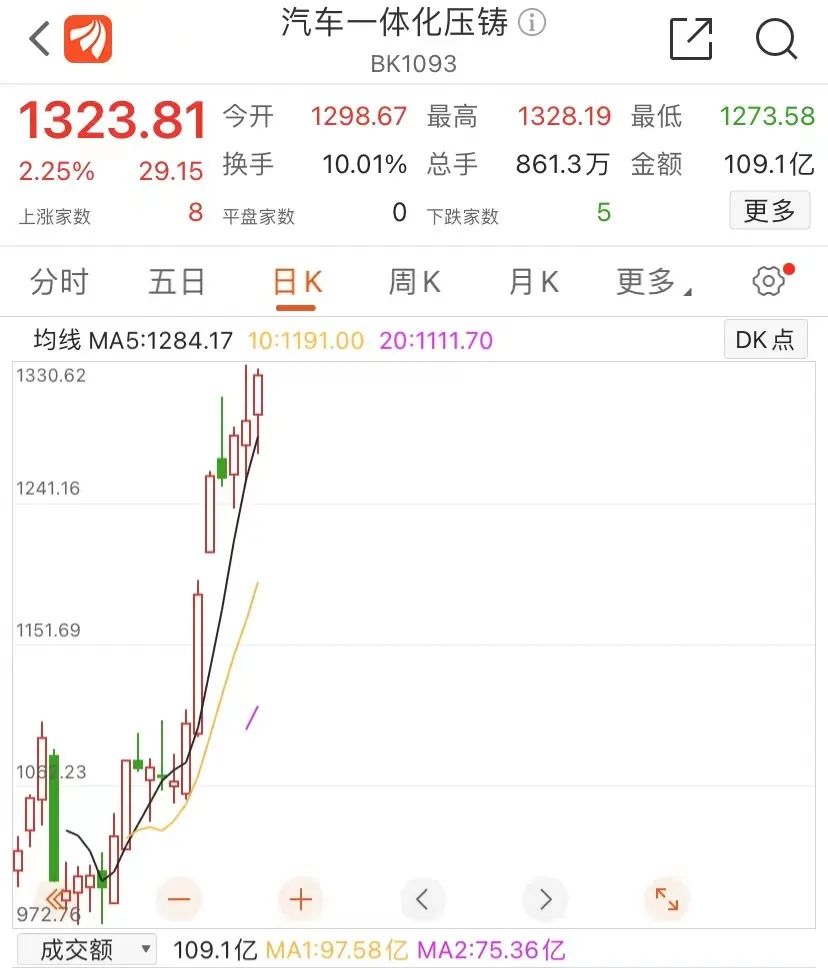
Task: Expand the chart to full screen
Action: tap(666, 899)
